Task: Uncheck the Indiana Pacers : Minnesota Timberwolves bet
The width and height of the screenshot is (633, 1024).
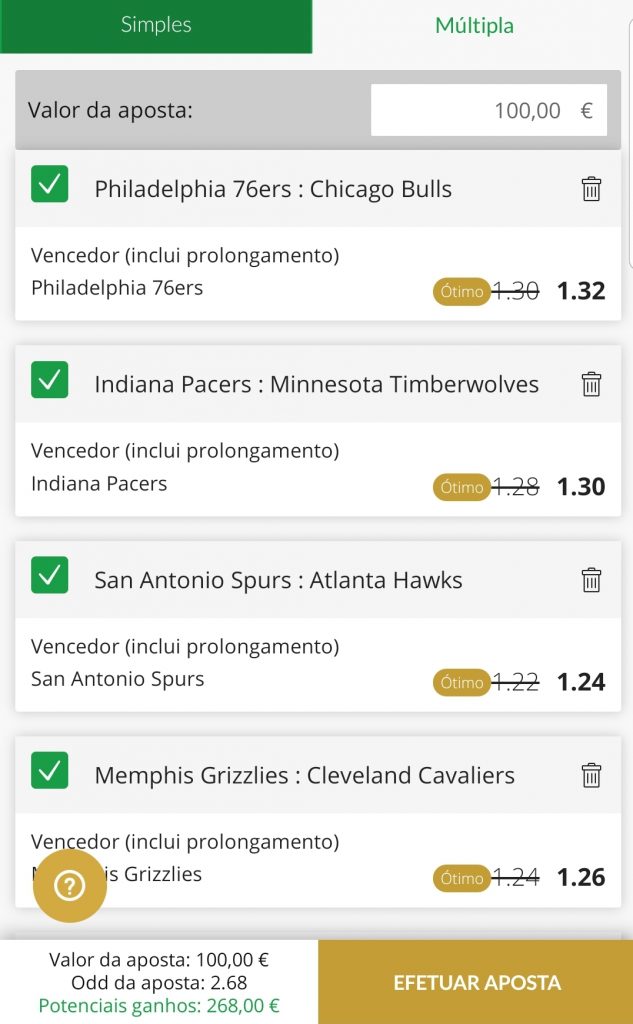Action: click(50, 381)
